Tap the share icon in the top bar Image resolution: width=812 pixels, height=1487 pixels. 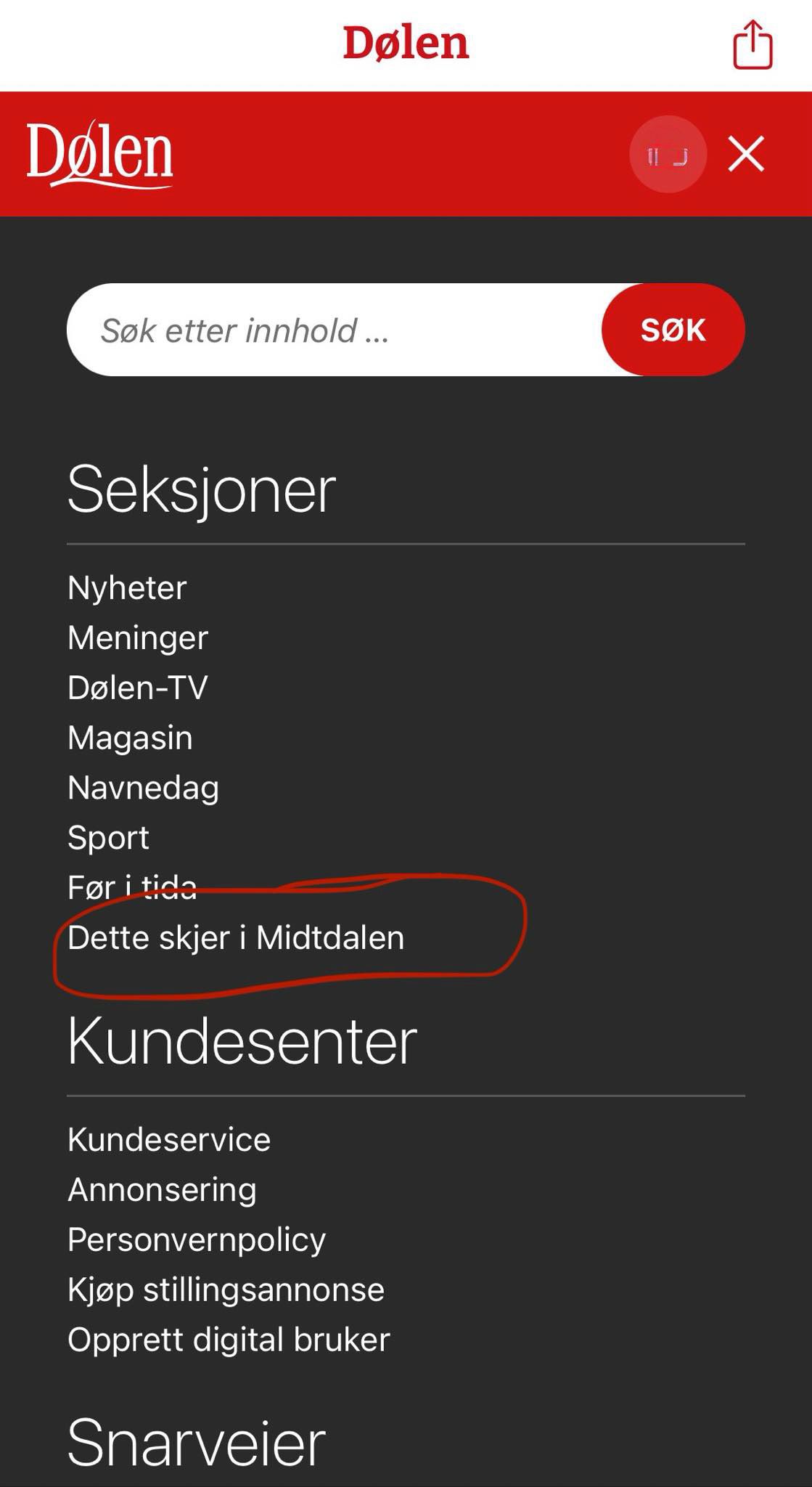752,44
